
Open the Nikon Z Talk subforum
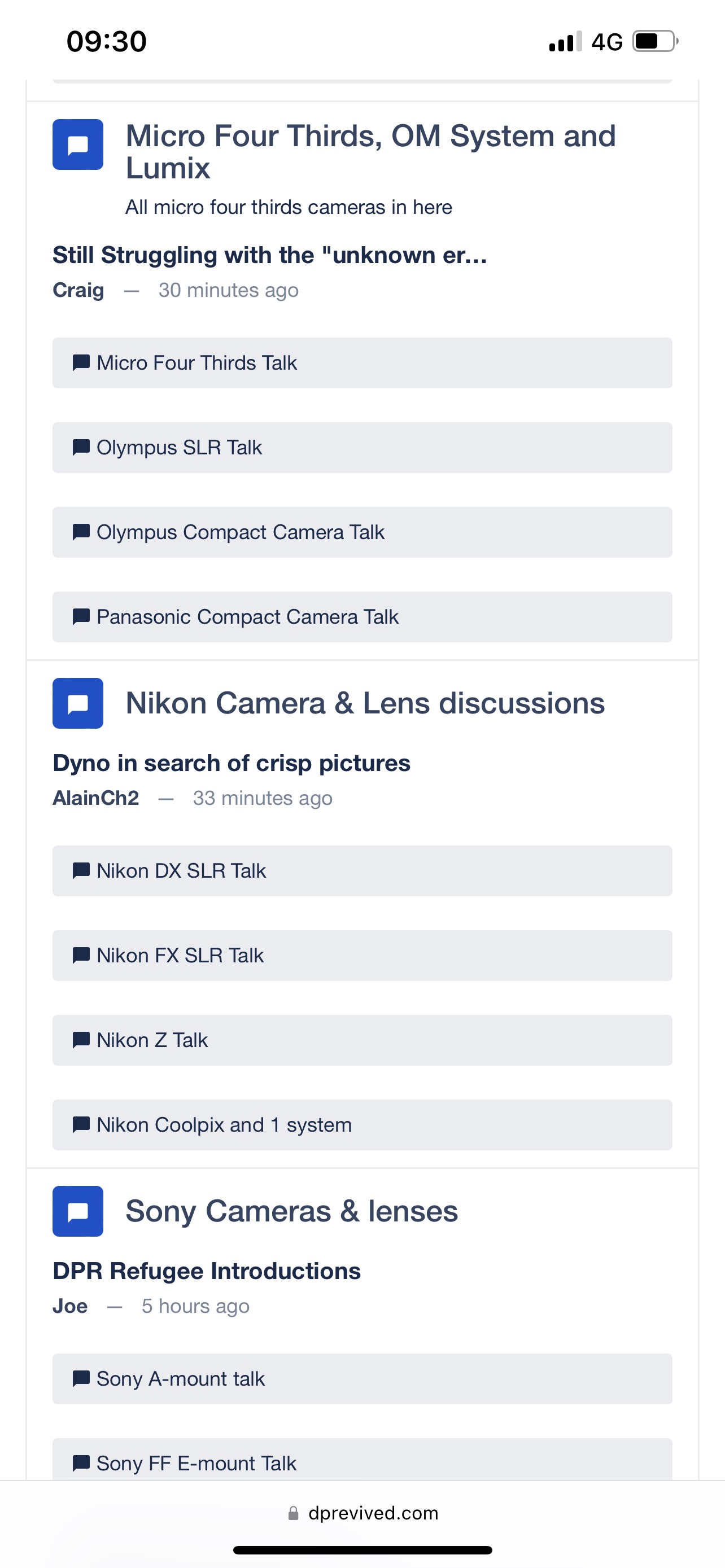click(x=362, y=1040)
